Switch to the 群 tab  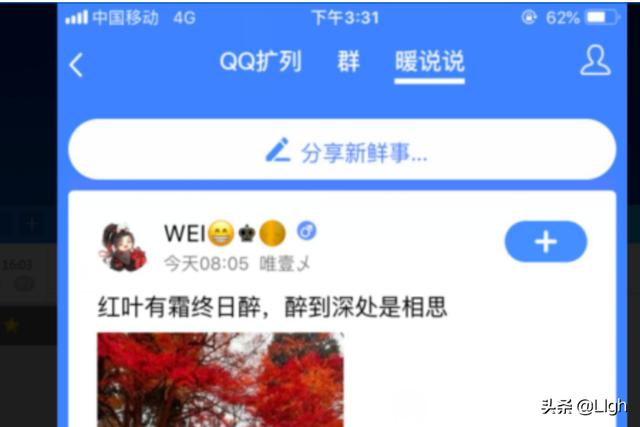tap(348, 61)
